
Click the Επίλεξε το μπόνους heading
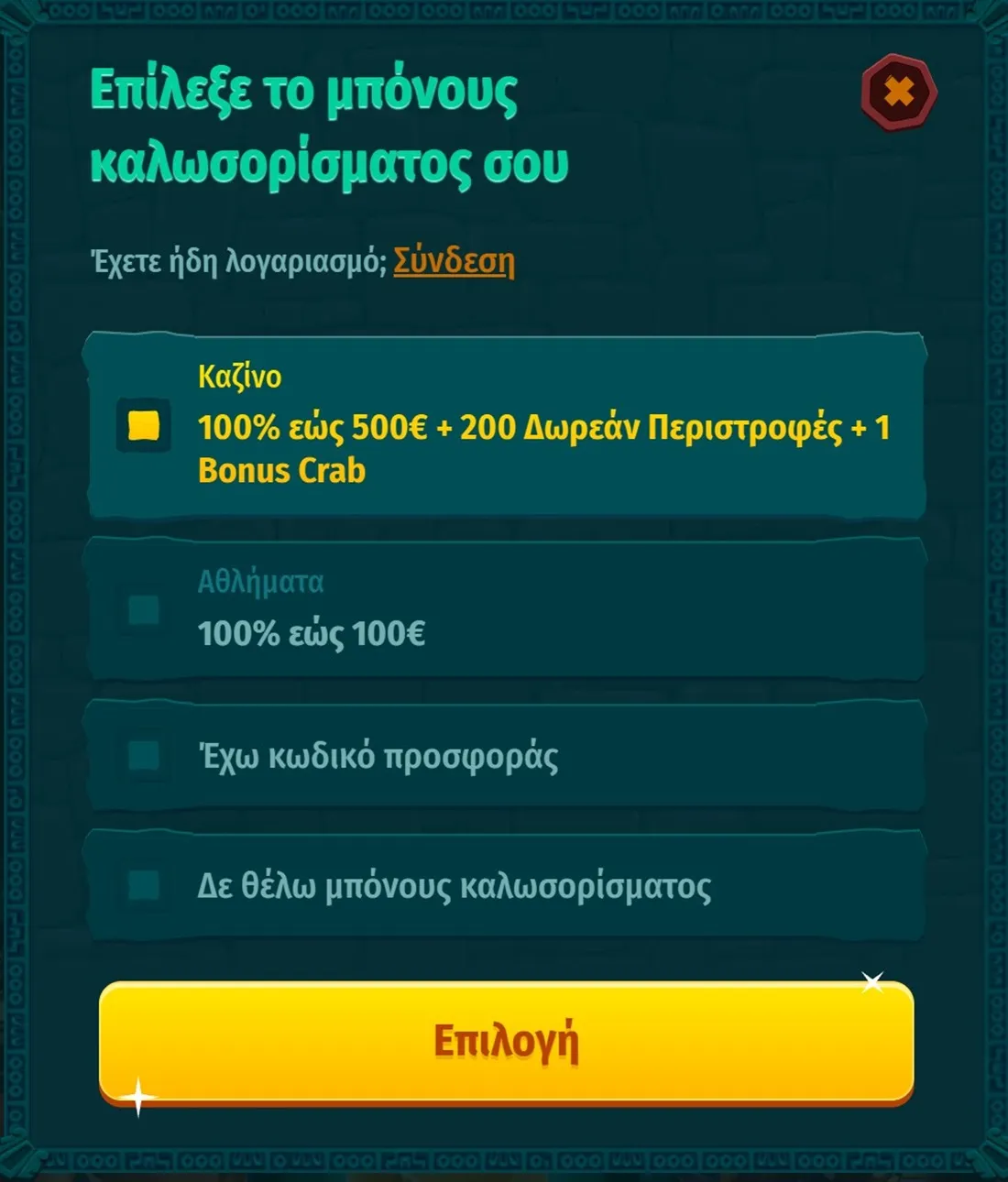[x=330, y=124]
